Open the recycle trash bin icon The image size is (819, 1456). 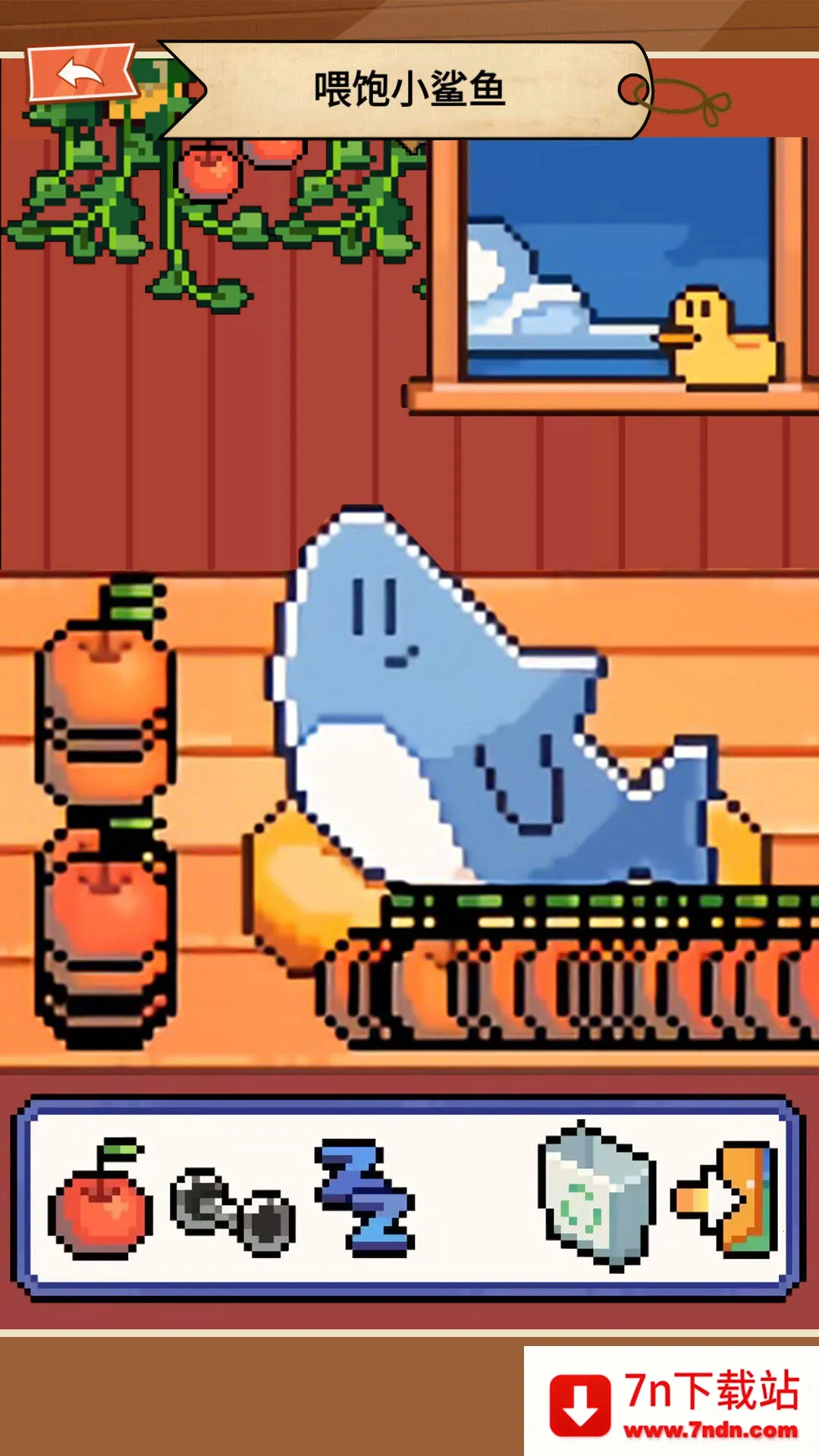coord(595,1197)
